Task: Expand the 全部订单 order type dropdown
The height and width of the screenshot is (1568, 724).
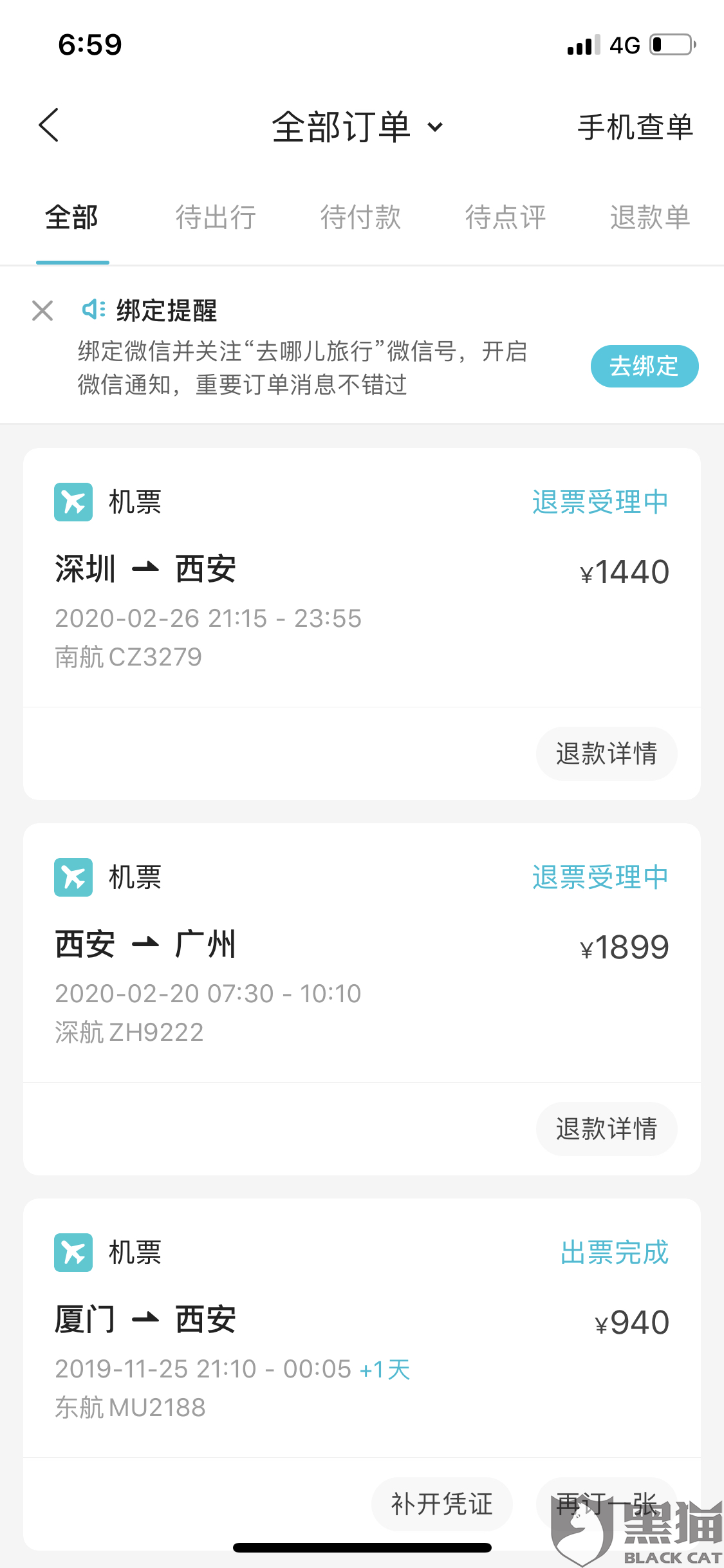Action: click(x=357, y=127)
